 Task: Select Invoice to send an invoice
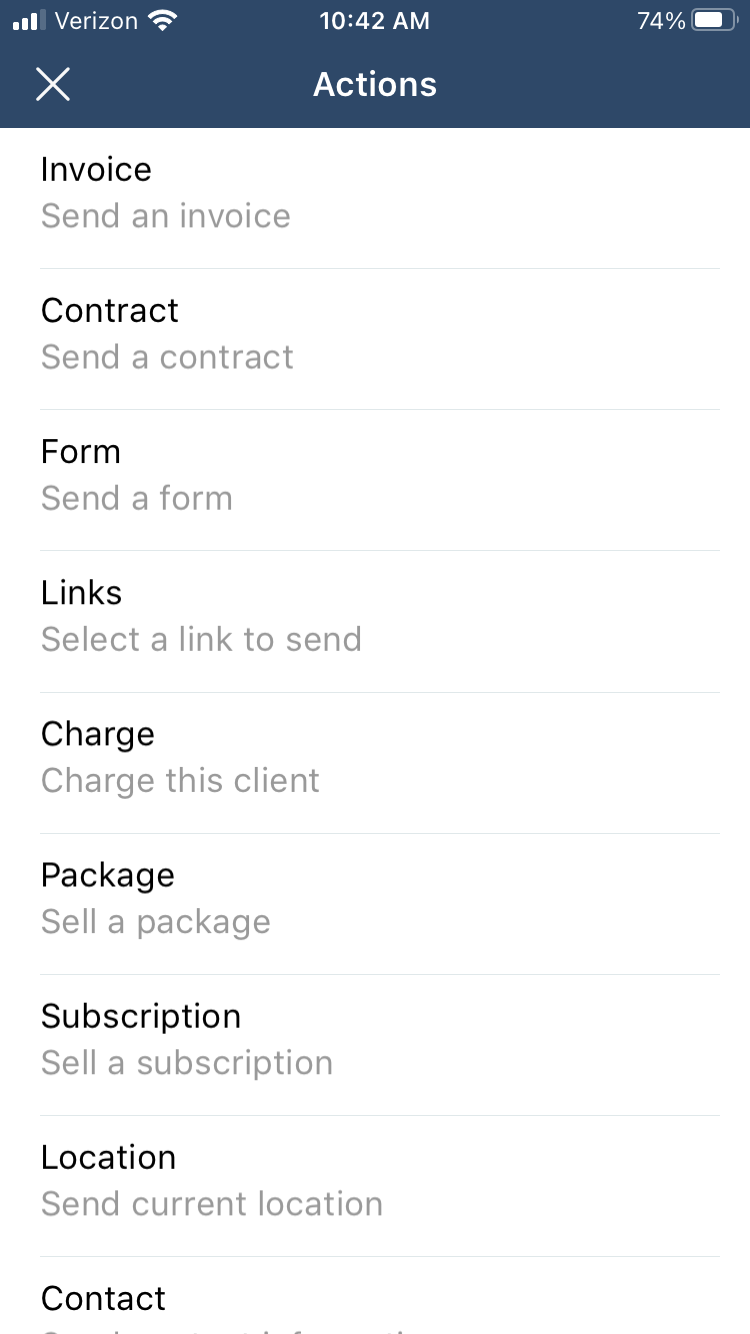coord(375,198)
